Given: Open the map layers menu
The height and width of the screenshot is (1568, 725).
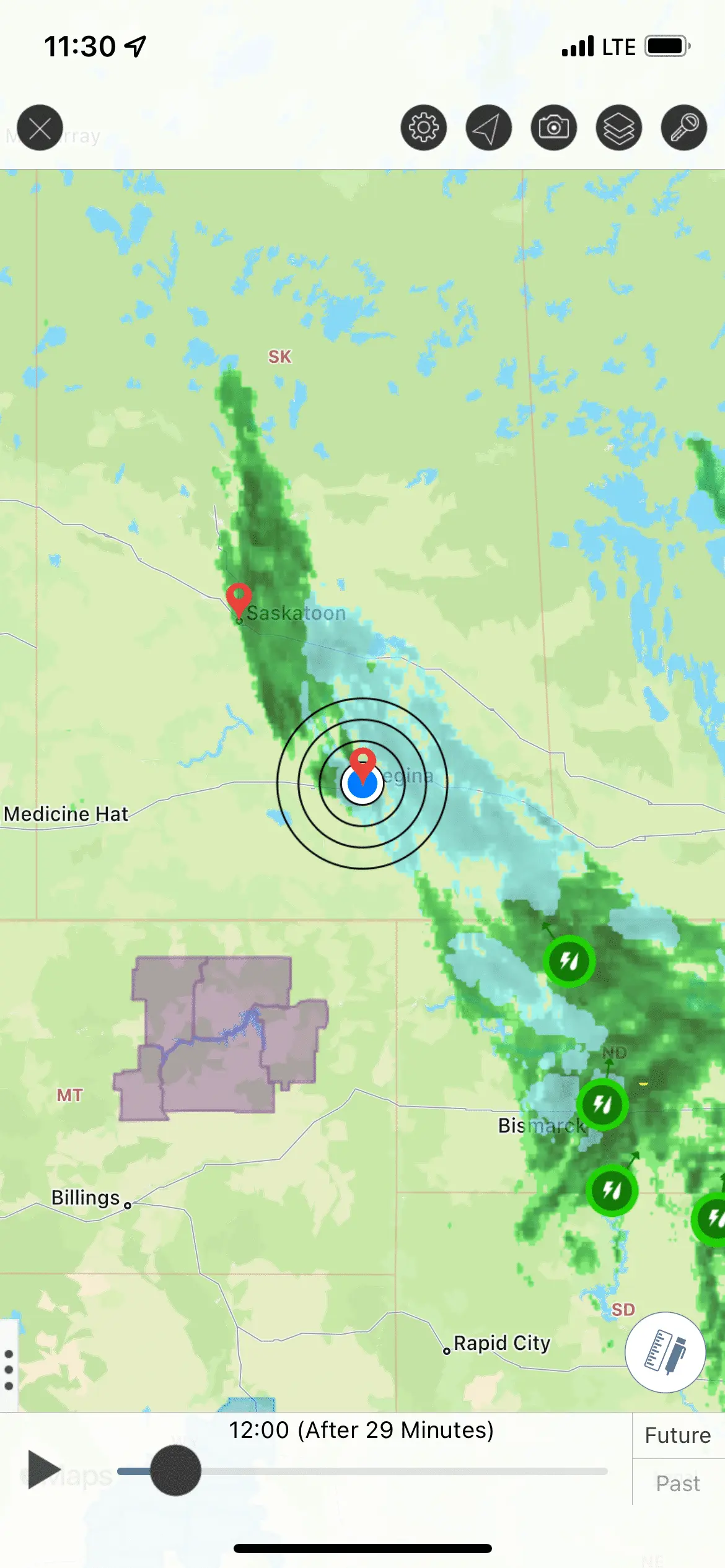Looking at the screenshot, I should (x=619, y=128).
